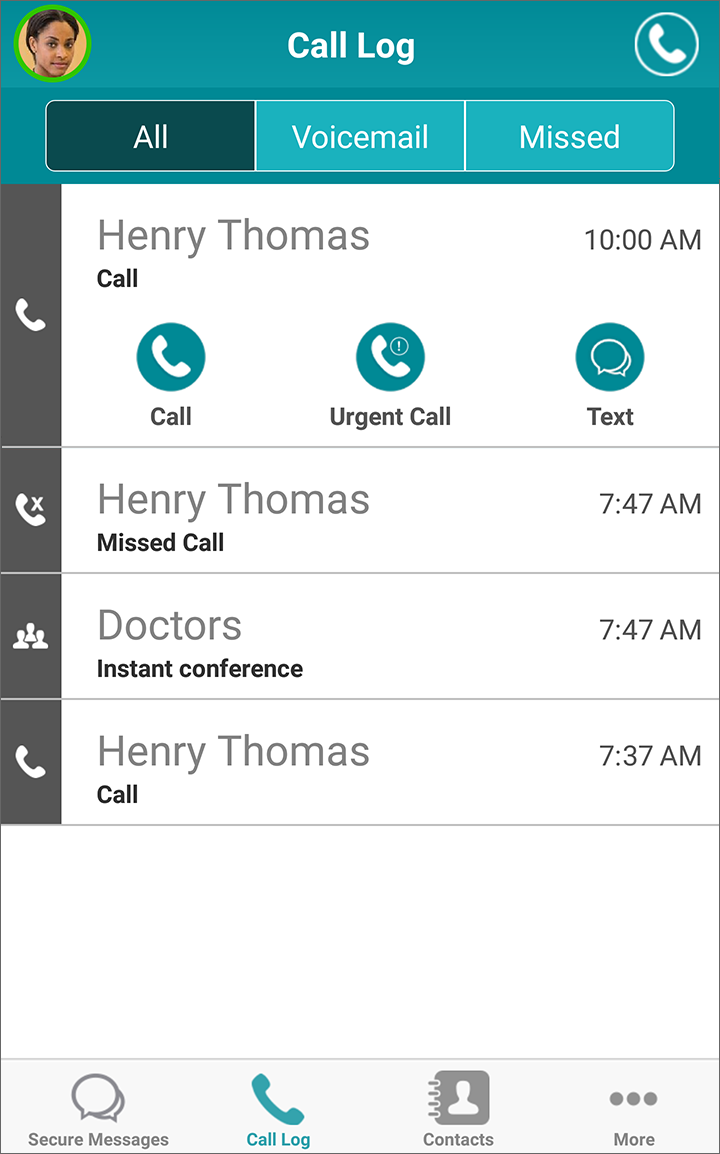This screenshot has width=720, height=1154.
Task: Open Henry Thomas call from 7:37 AM
Action: tap(360, 762)
